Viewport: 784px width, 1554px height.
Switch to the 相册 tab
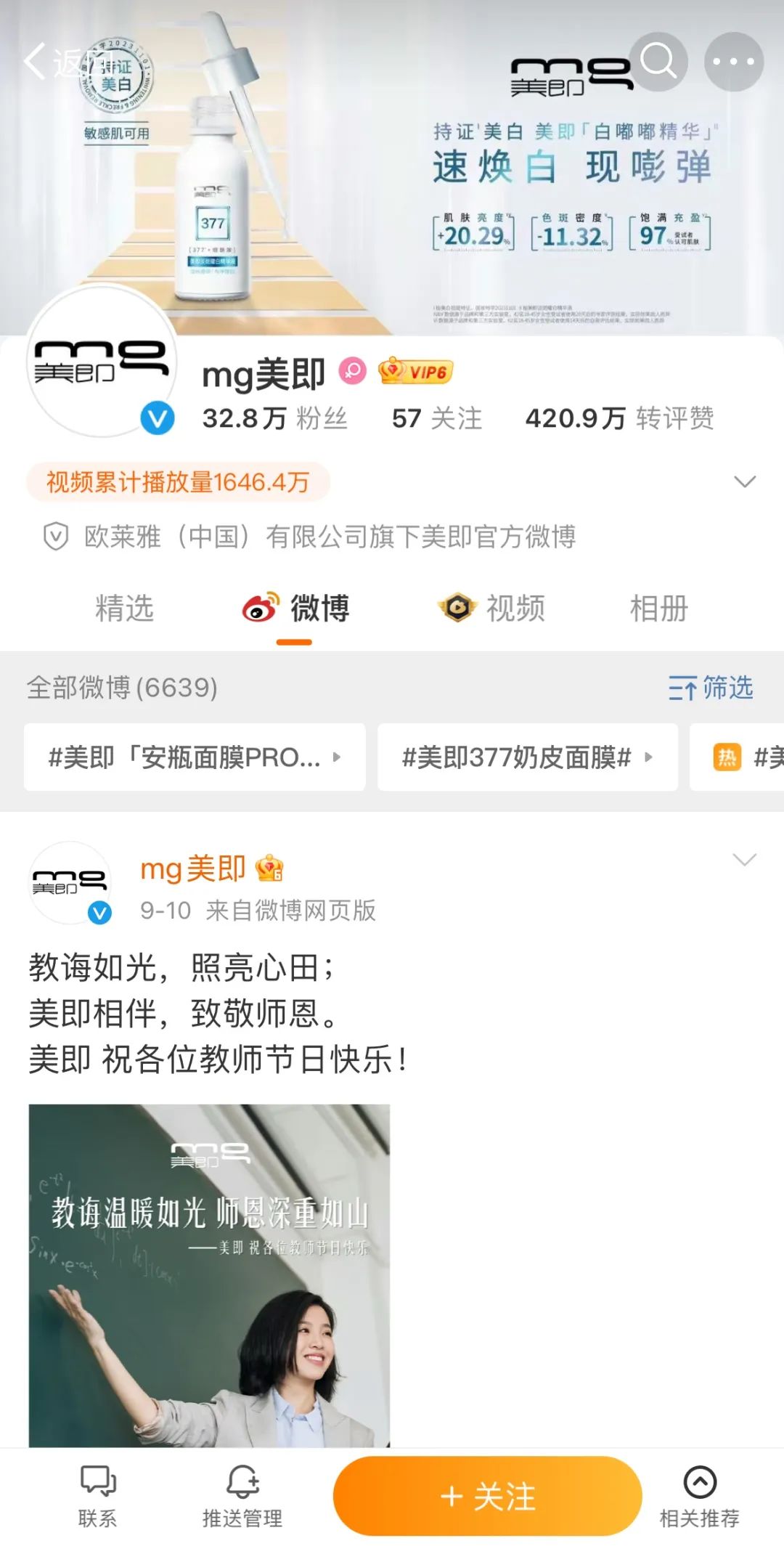point(659,609)
